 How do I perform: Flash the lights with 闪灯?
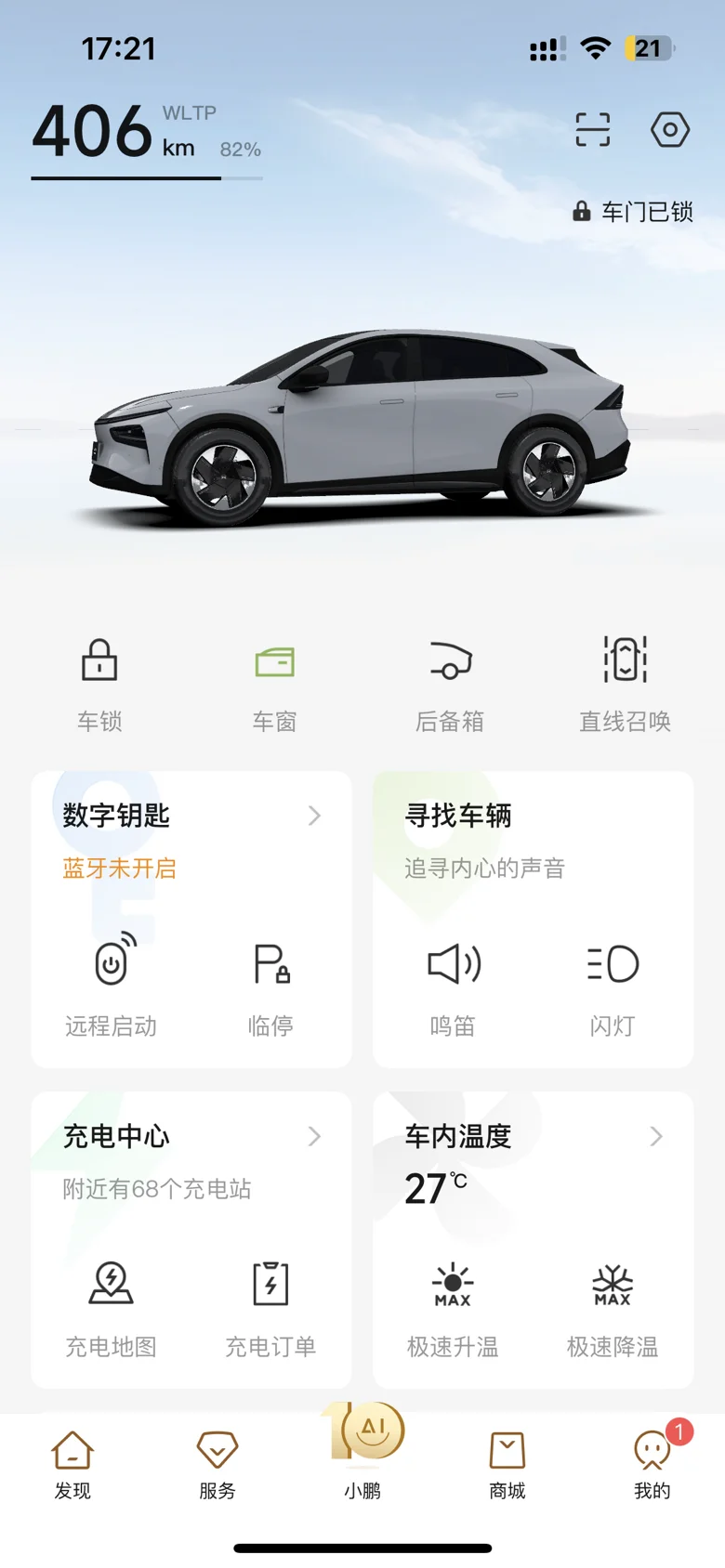(613, 985)
